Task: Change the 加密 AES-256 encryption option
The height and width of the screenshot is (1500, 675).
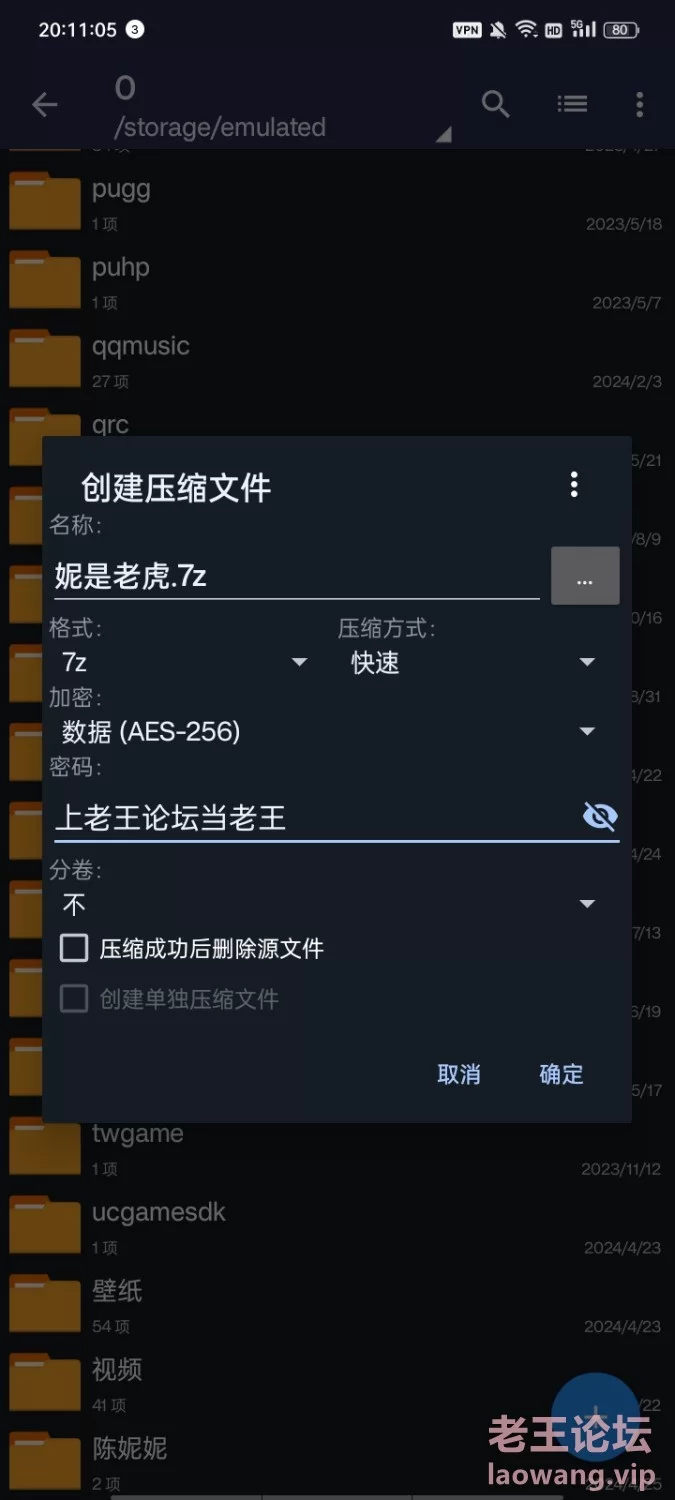Action: point(330,732)
